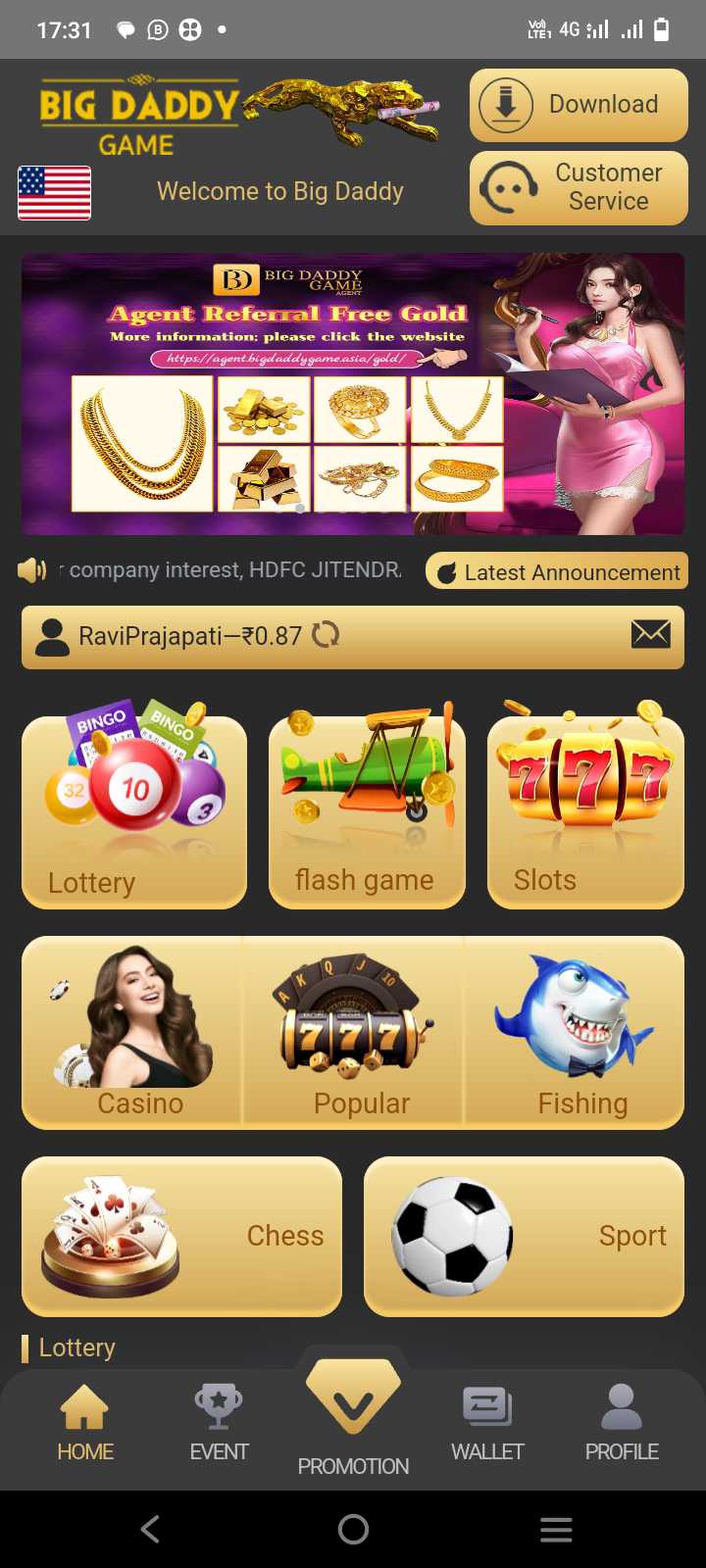Open the Popular games section

(353, 1032)
